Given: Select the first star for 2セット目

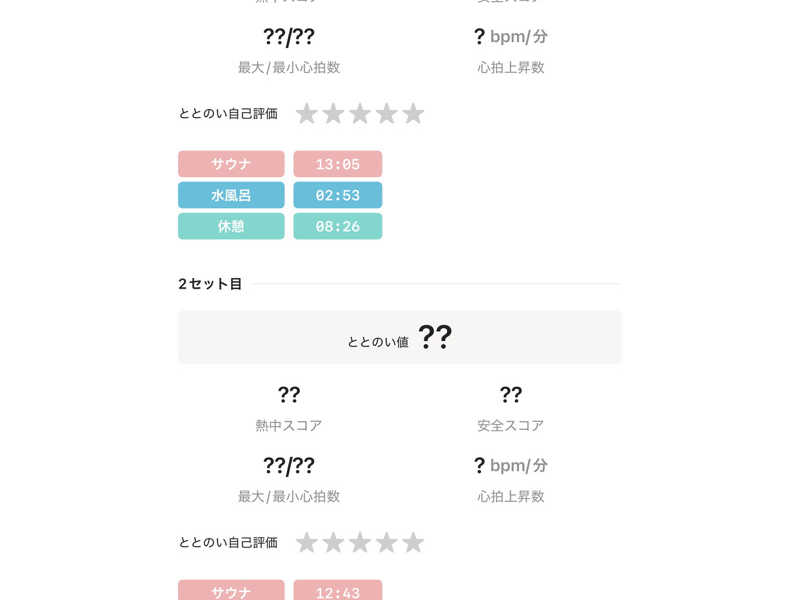Looking at the screenshot, I should [x=307, y=543].
